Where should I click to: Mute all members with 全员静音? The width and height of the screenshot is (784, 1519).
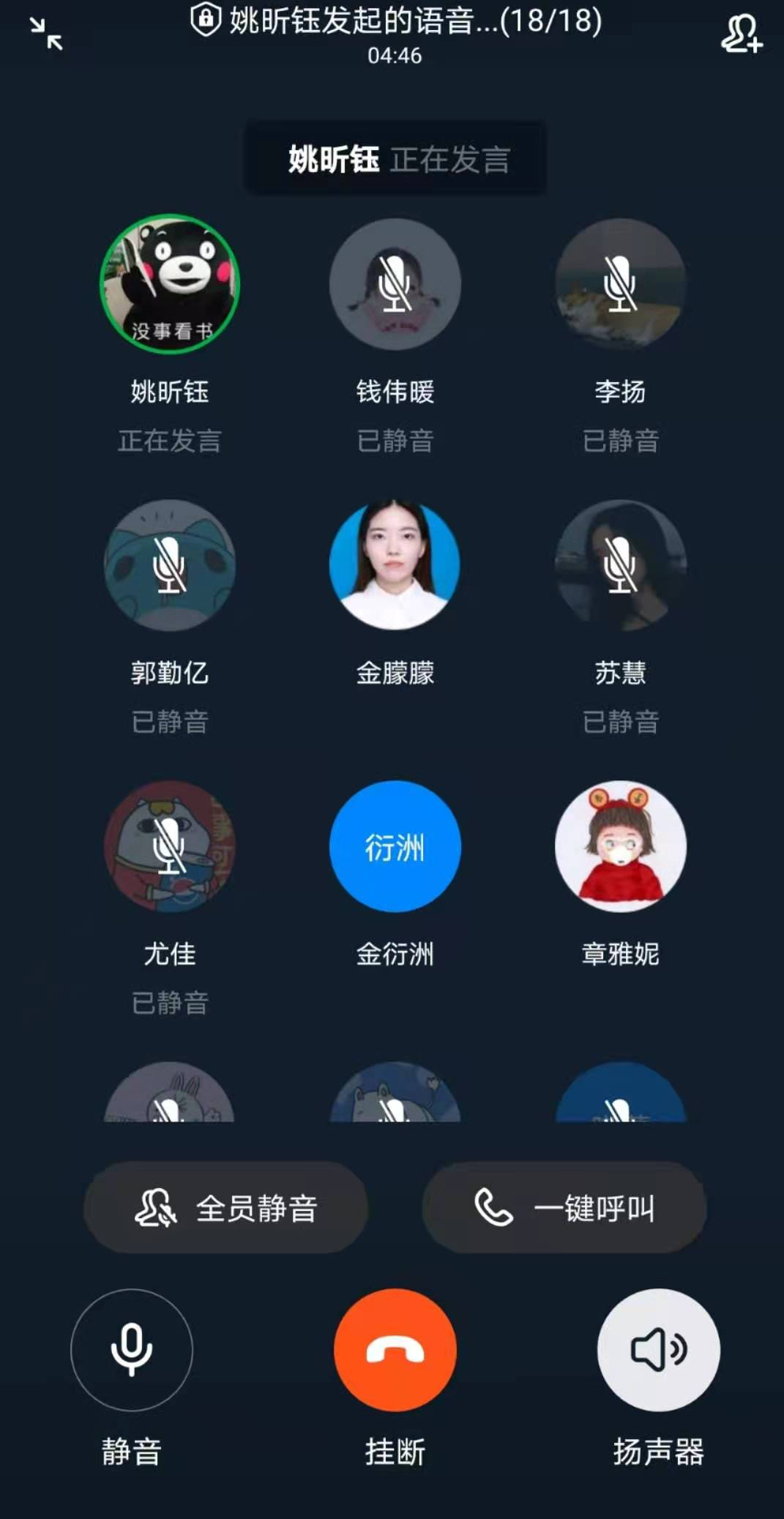pos(225,1207)
